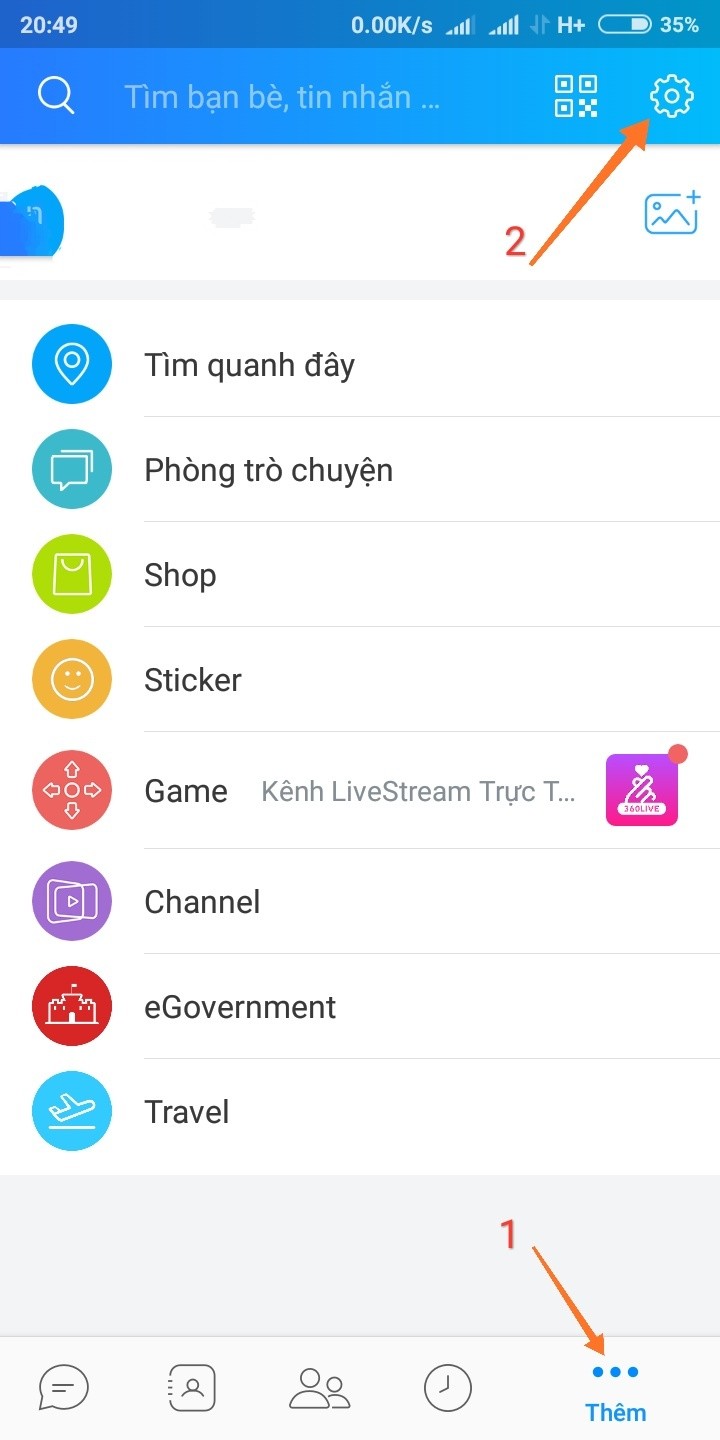The width and height of the screenshot is (720, 1440).
Task: Open the Shop row
Action: 180,576
